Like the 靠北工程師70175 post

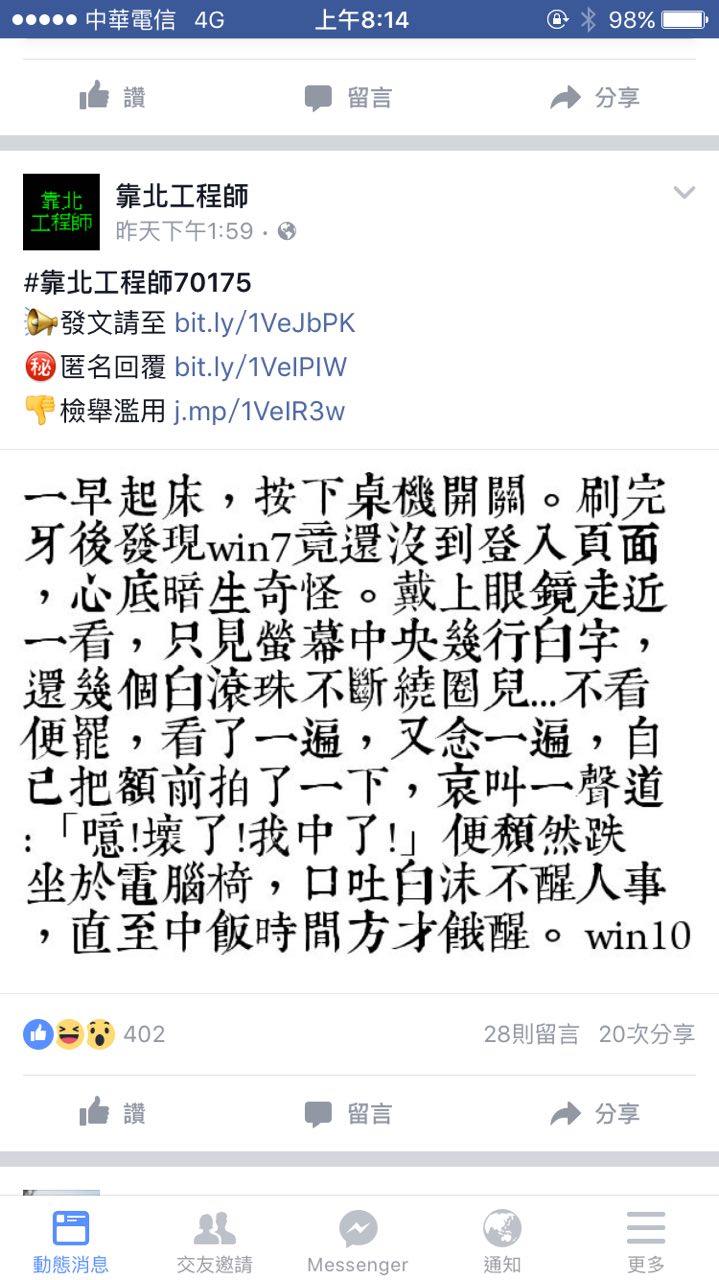112,1113
